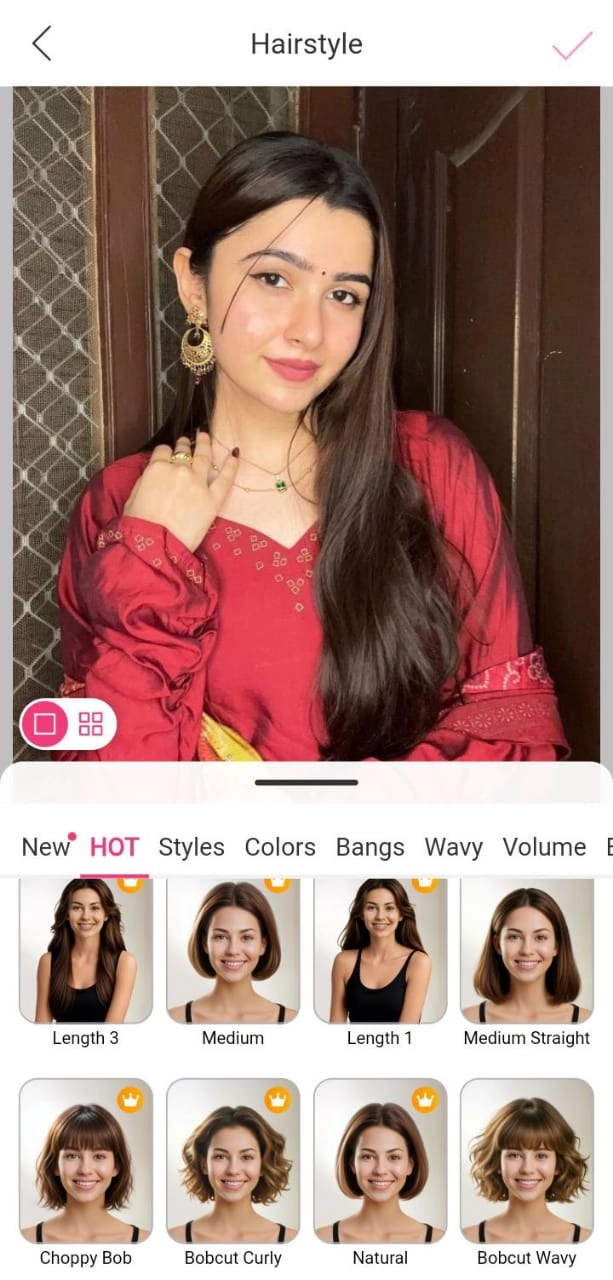Try the Choppy Bob hairstyle
Viewport: 613px width, 1280px height.
point(86,1160)
